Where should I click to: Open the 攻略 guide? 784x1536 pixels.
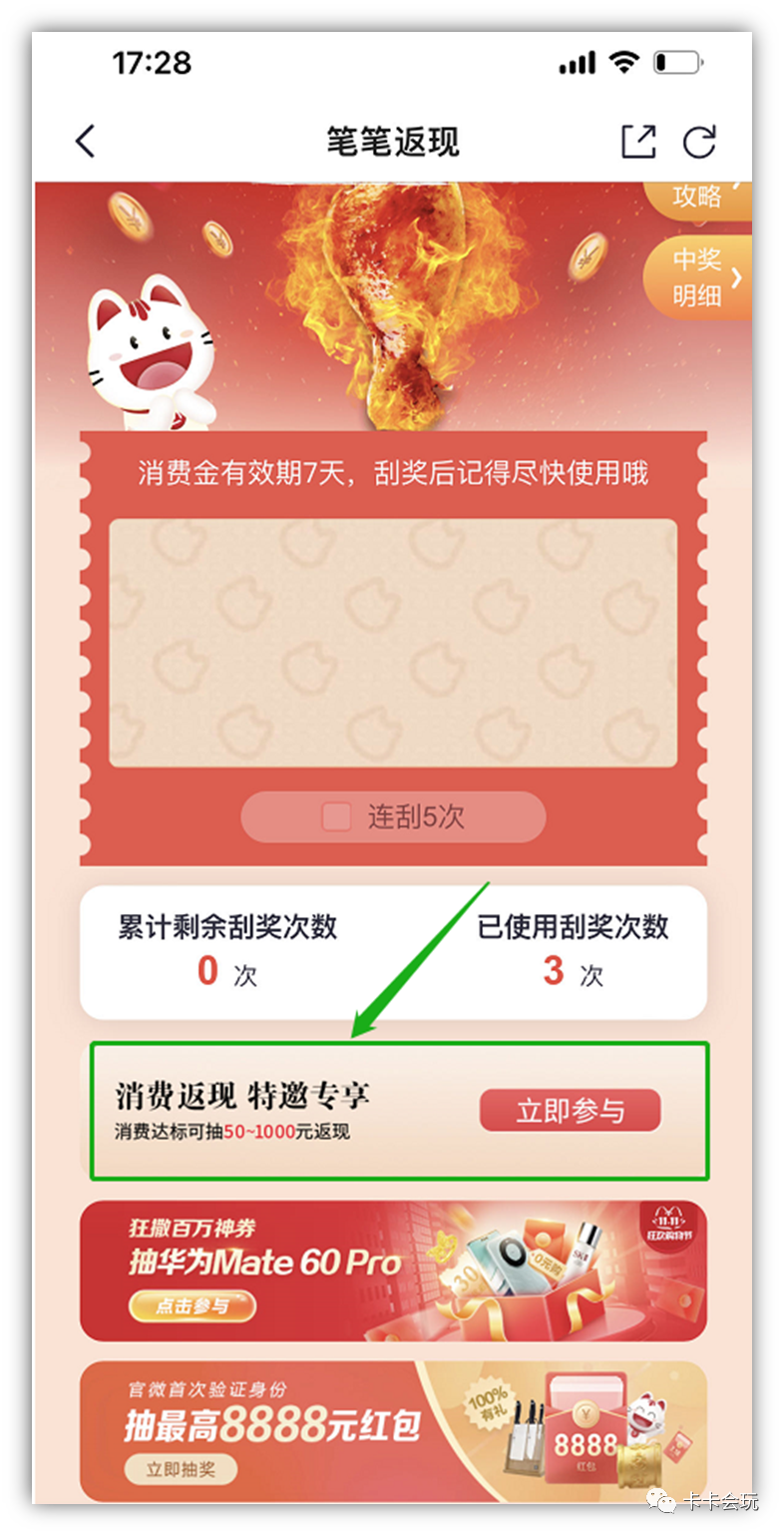(x=697, y=196)
